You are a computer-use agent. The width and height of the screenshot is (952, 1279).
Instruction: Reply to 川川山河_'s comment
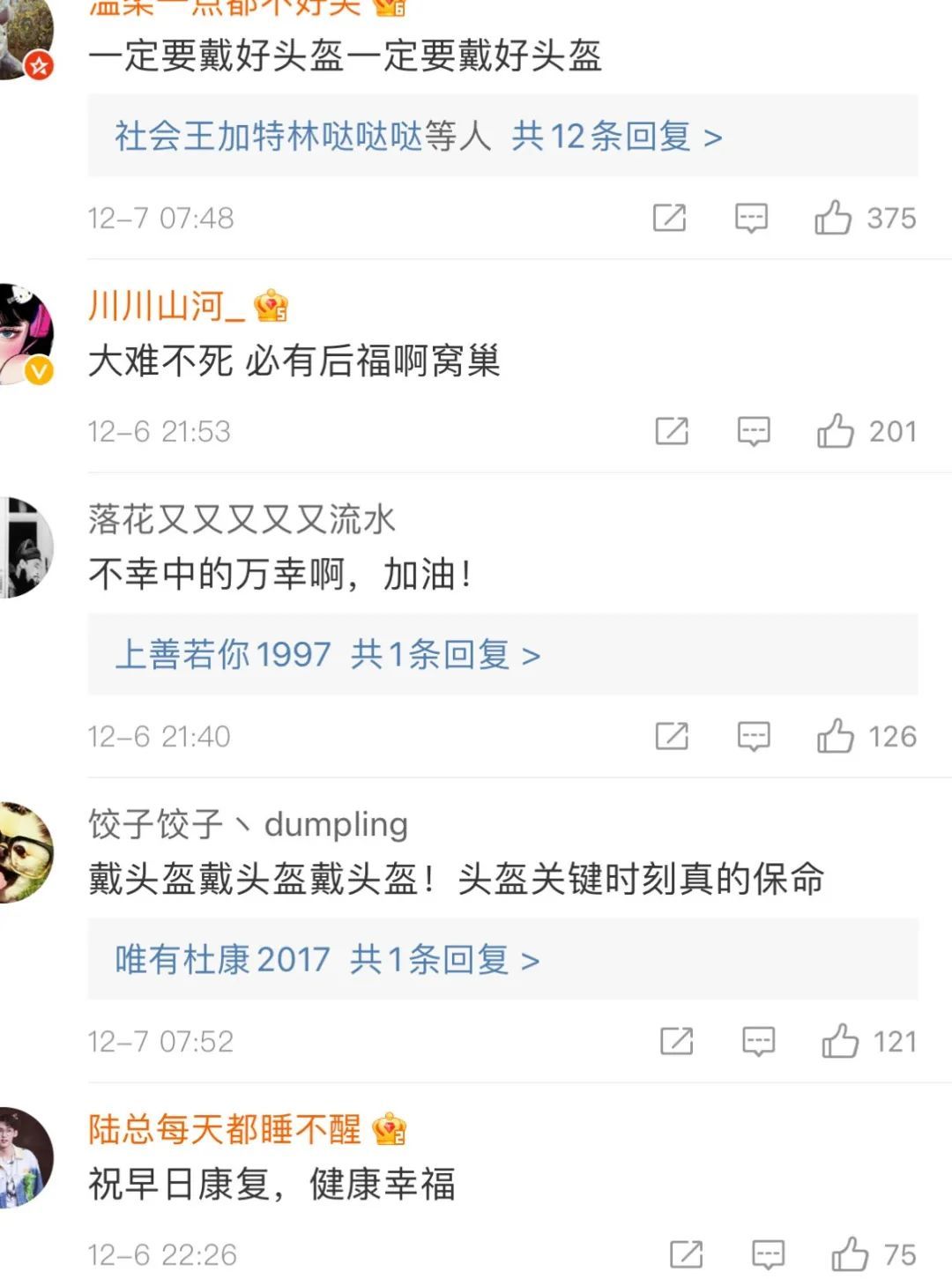point(754,431)
